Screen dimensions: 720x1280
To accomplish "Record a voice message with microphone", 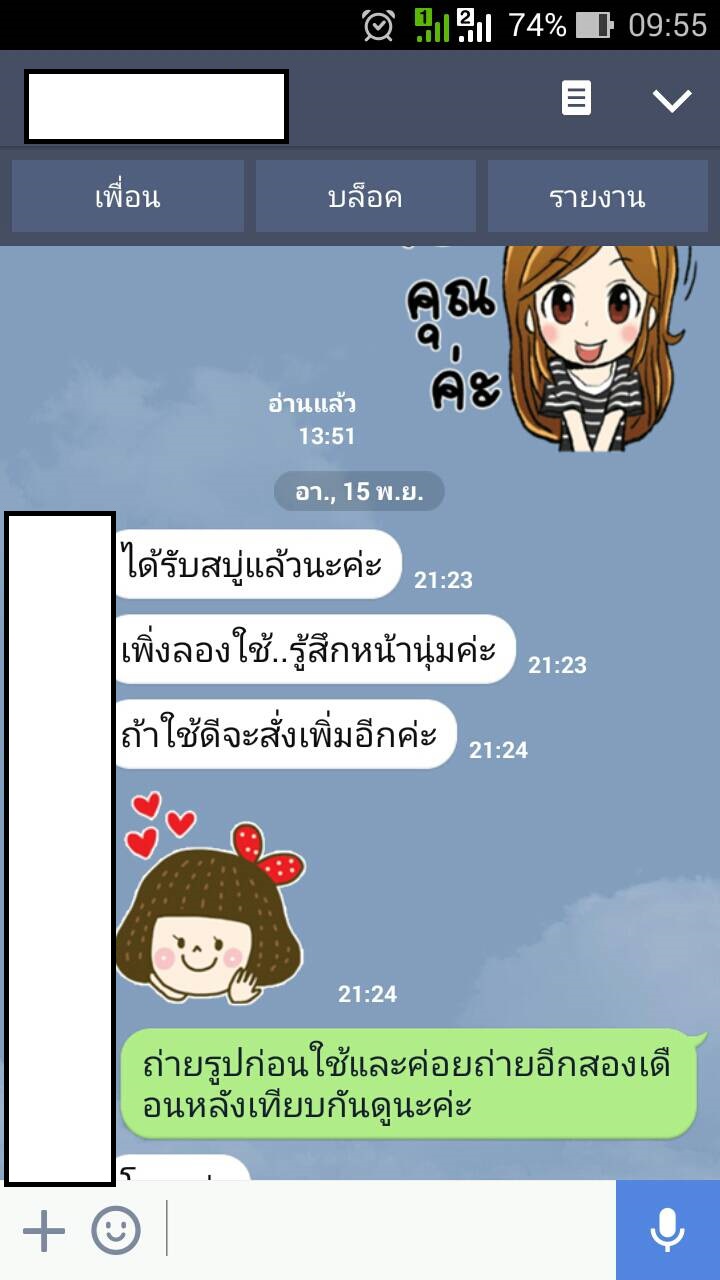I will [667, 1231].
